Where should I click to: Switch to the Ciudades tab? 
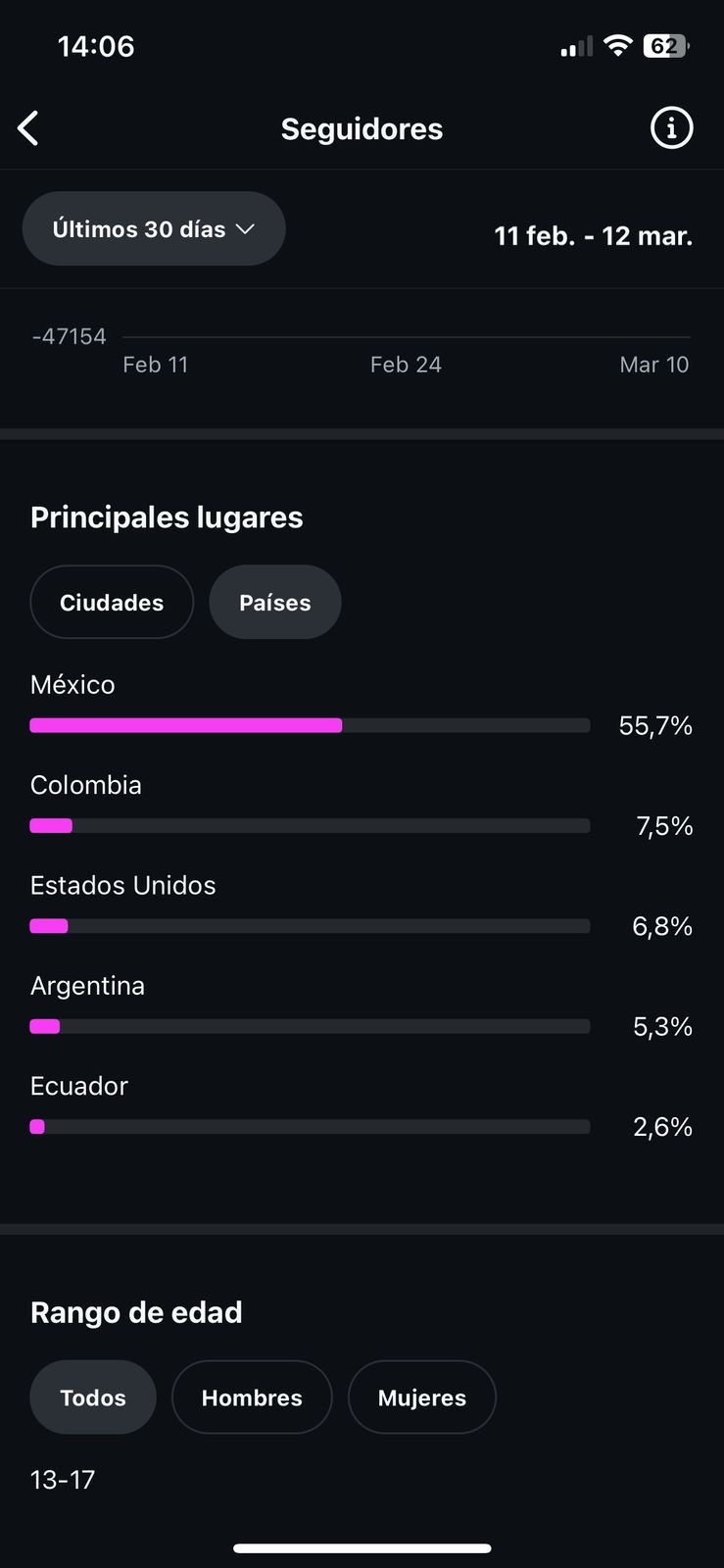tap(112, 602)
